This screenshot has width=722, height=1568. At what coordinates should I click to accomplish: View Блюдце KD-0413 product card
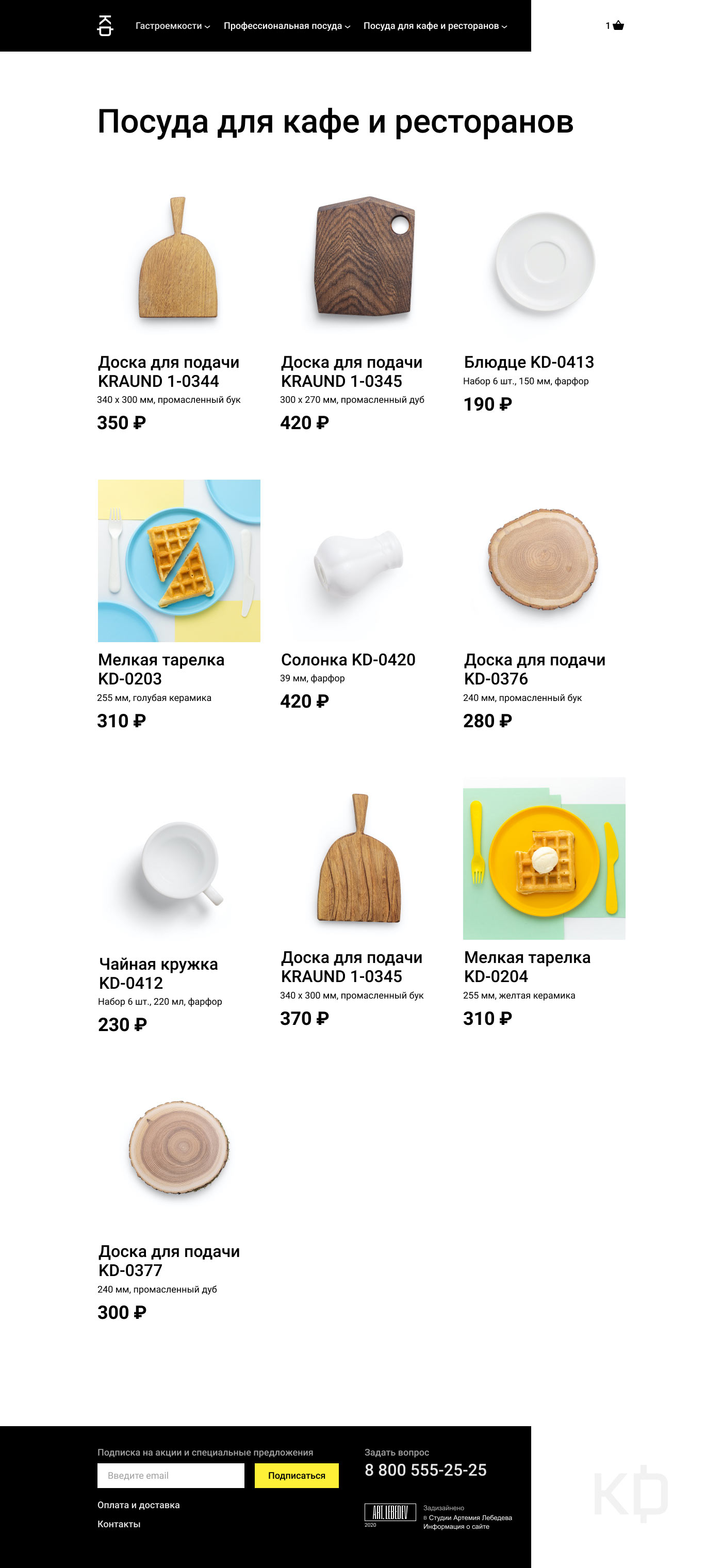tap(529, 362)
